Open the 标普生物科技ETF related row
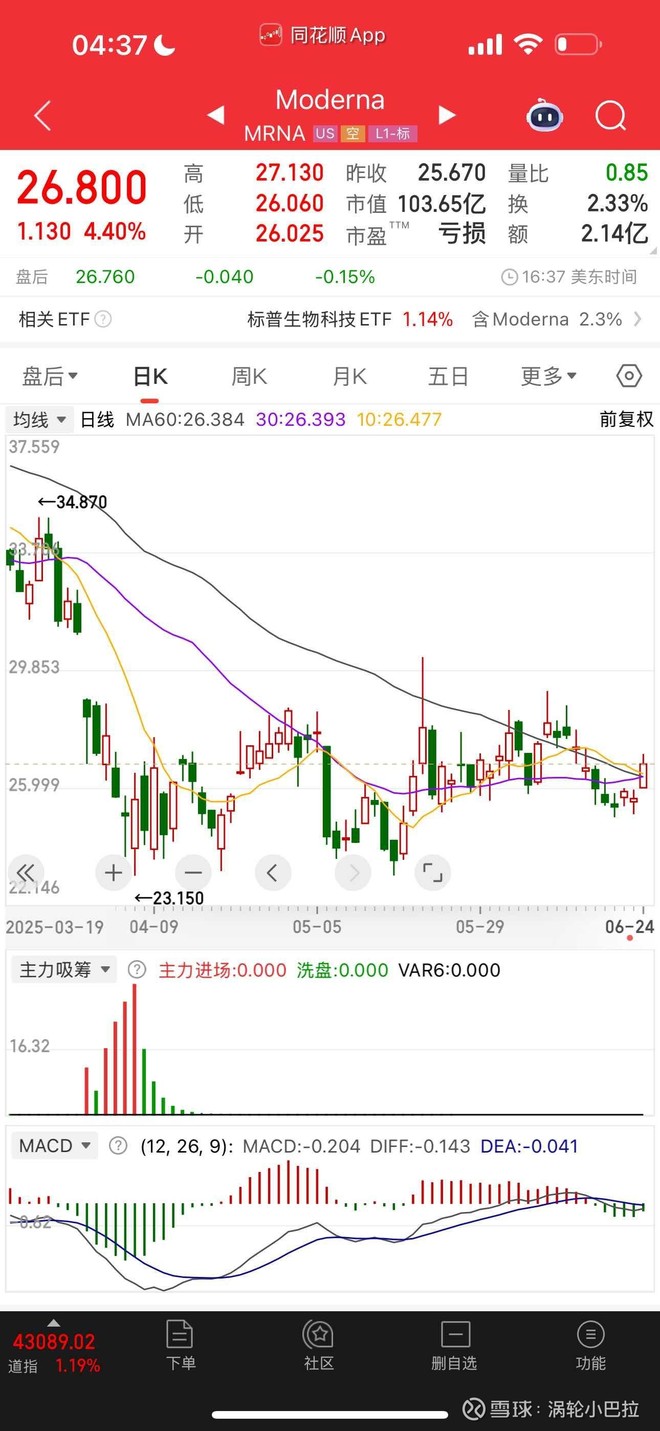660x1431 pixels. [330, 320]
